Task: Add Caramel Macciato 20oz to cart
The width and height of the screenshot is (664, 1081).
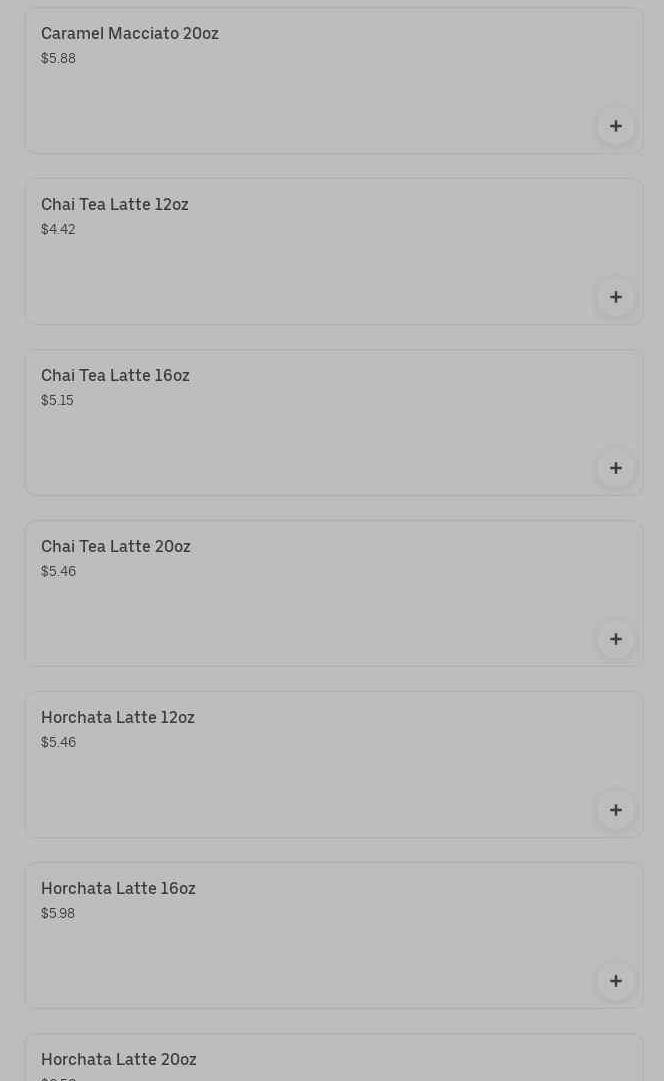Action: [x=616, y=126]
